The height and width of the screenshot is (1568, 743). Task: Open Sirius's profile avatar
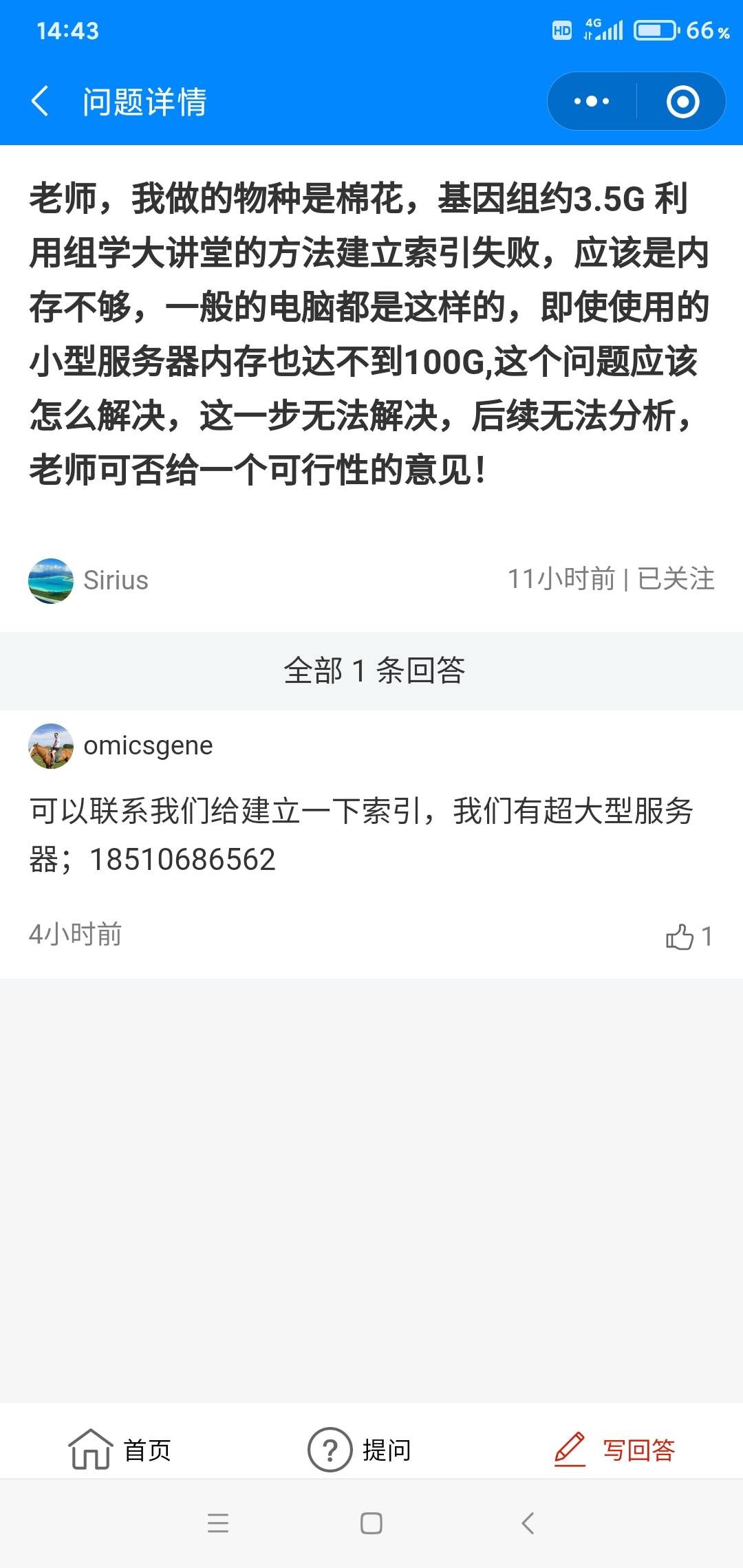(51, 580)
